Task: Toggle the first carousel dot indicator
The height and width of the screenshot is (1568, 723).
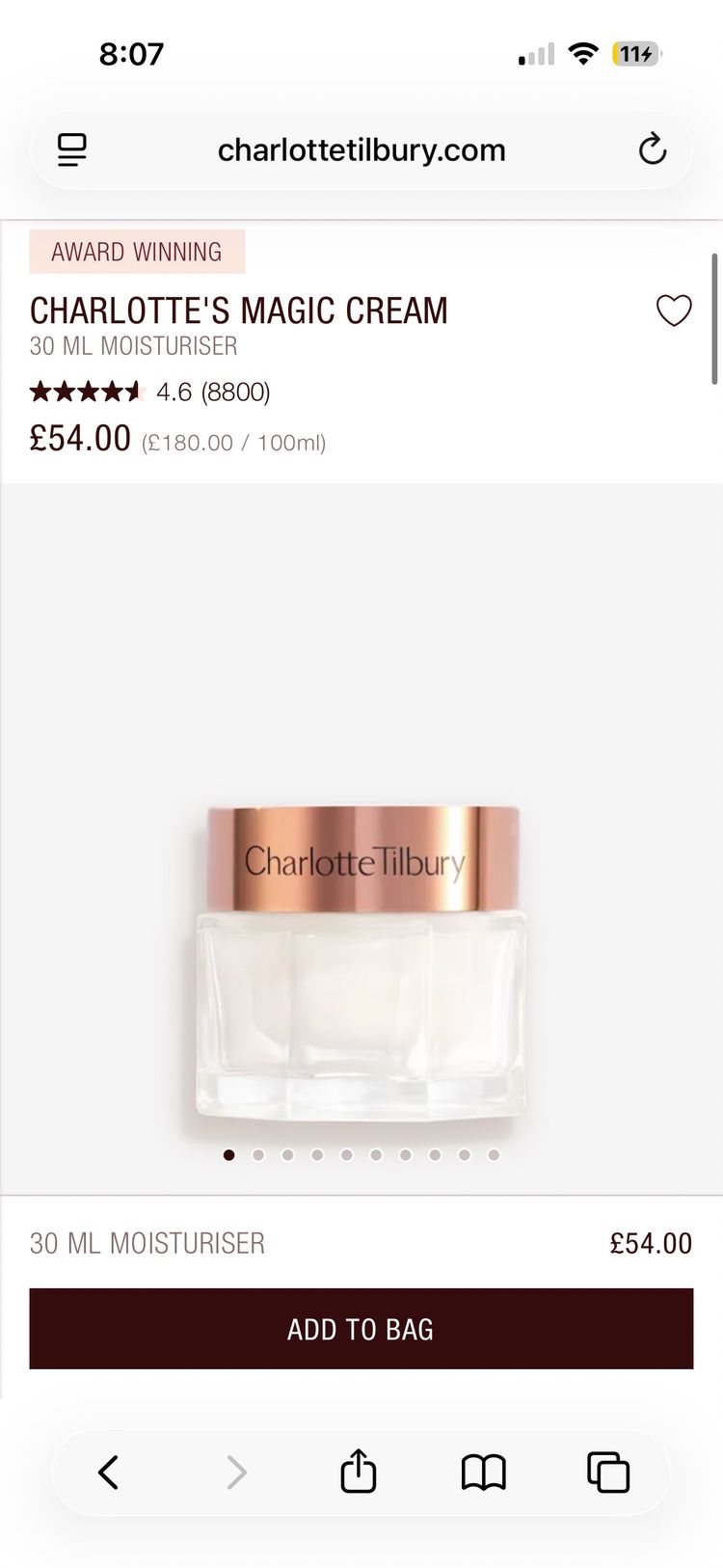Action: pos(229,1154)
